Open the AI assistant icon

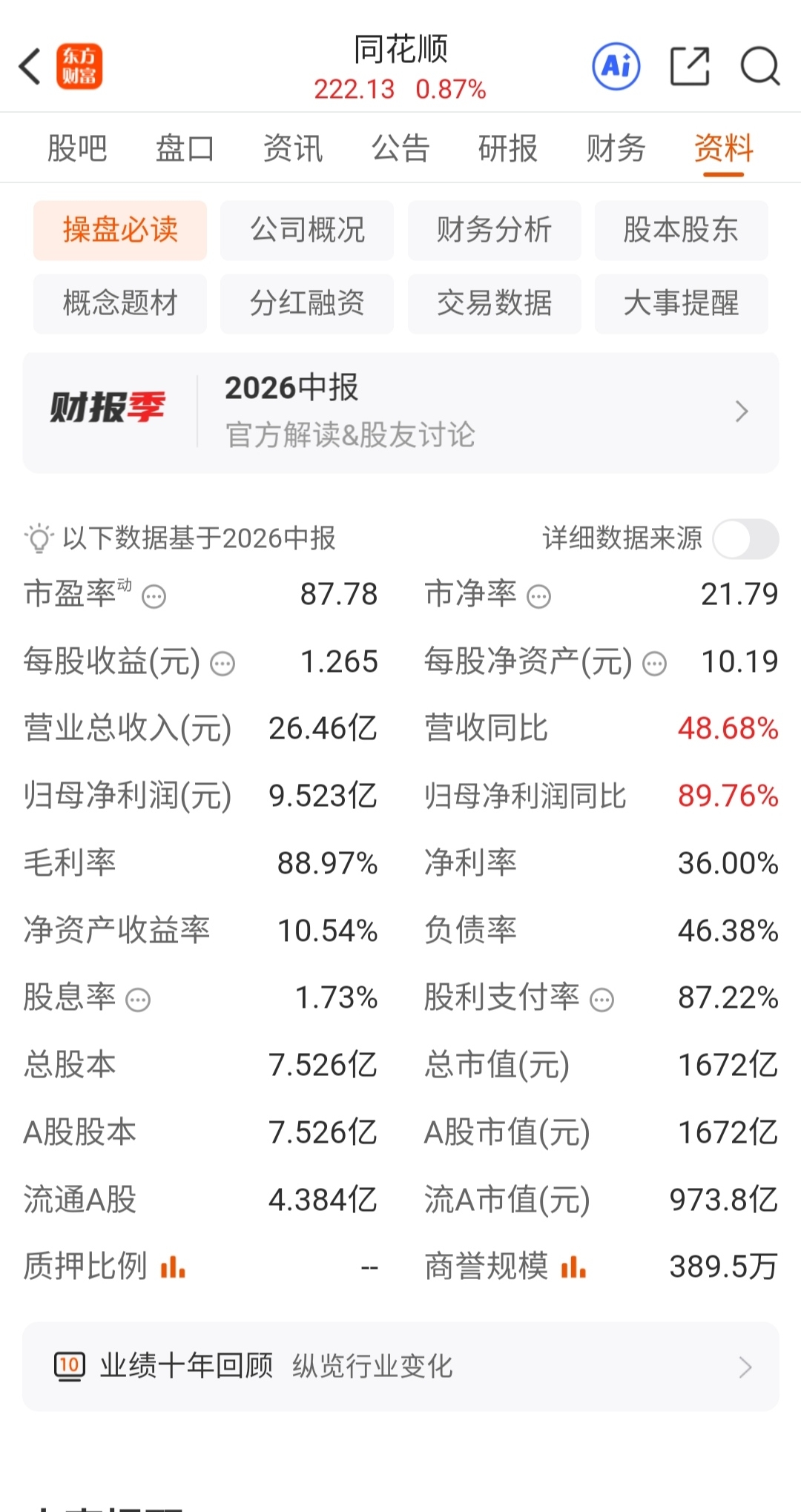click(x=616, y=67)
